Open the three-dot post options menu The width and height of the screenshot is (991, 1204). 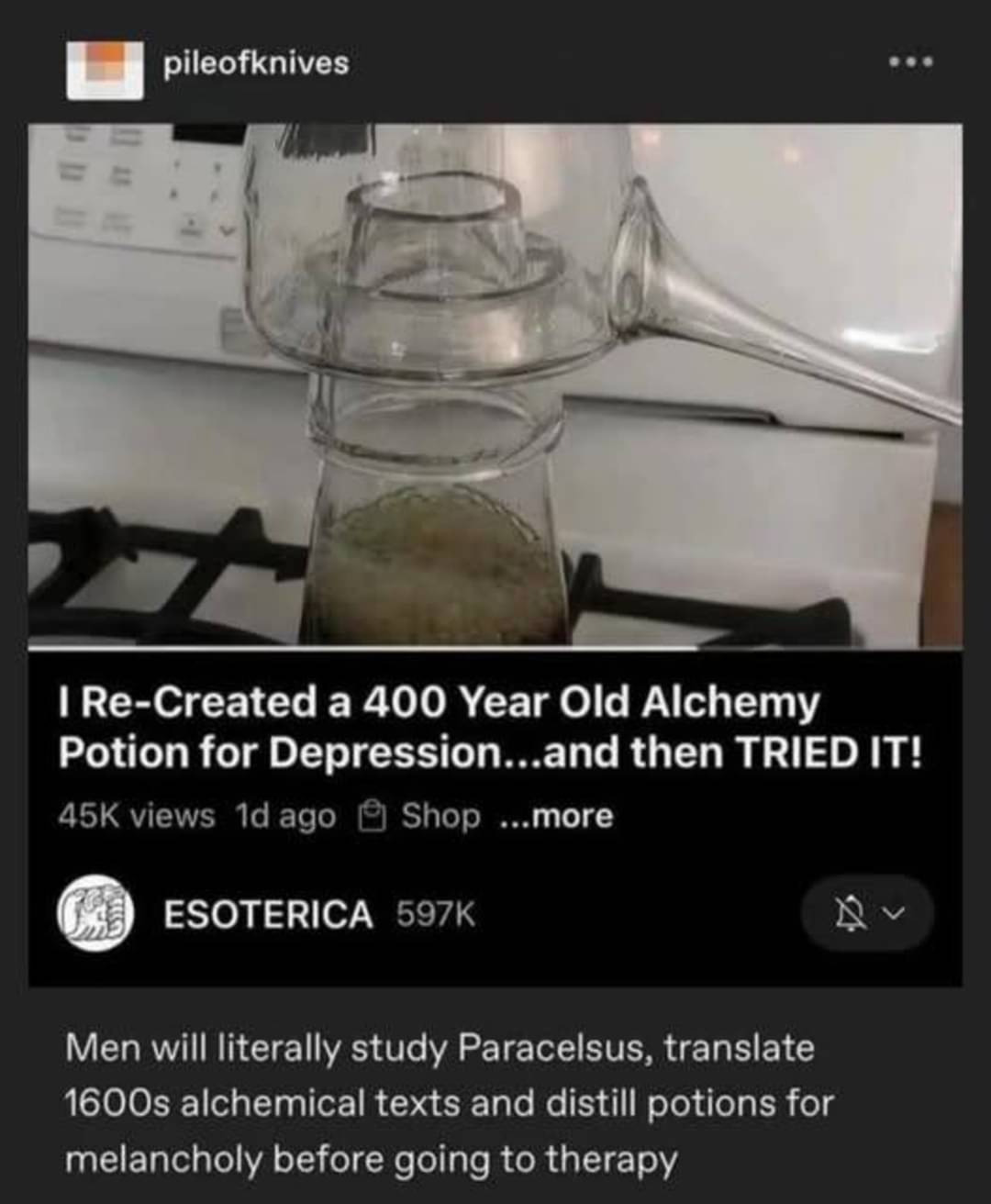click(x=910, y=62)
